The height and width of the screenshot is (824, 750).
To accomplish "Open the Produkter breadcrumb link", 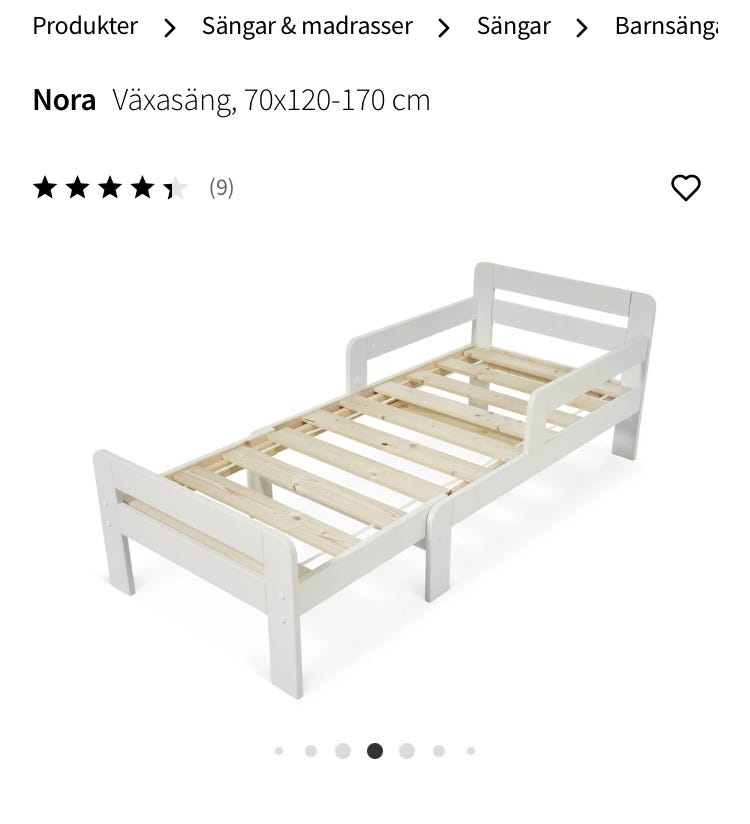I will click(x=85, y=27).
